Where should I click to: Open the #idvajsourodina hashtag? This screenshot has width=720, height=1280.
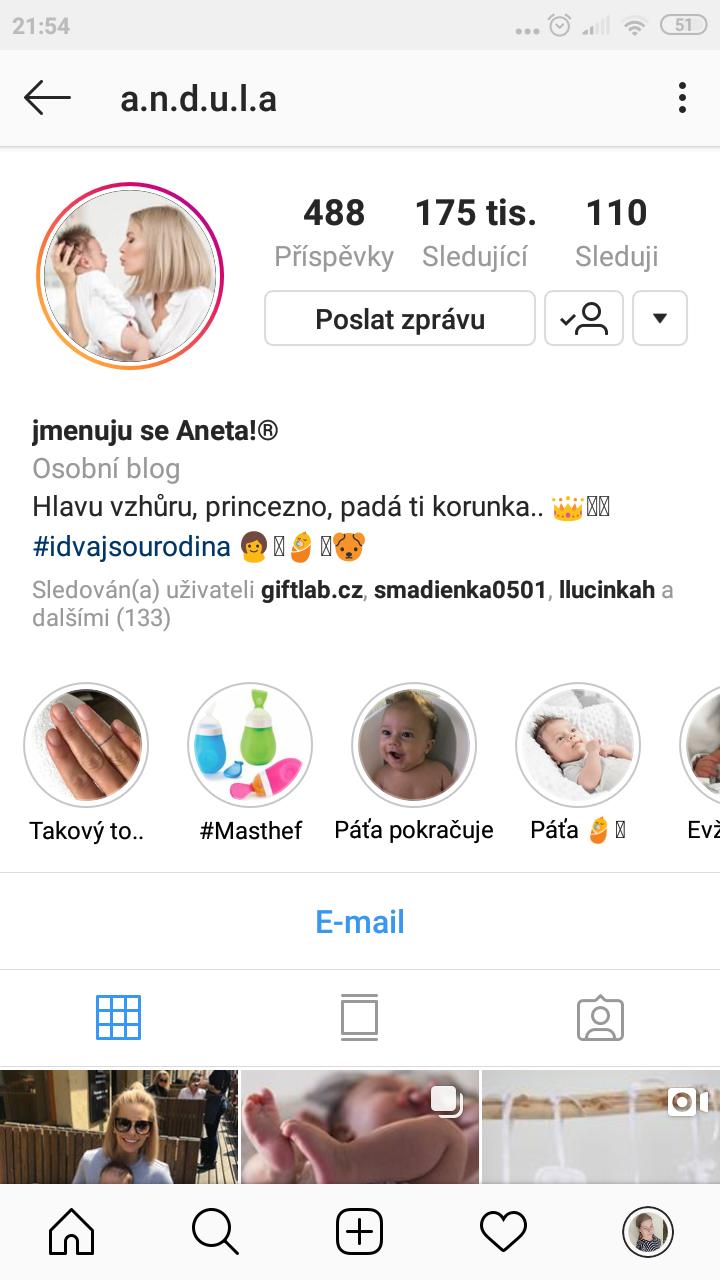coord(131,547)
